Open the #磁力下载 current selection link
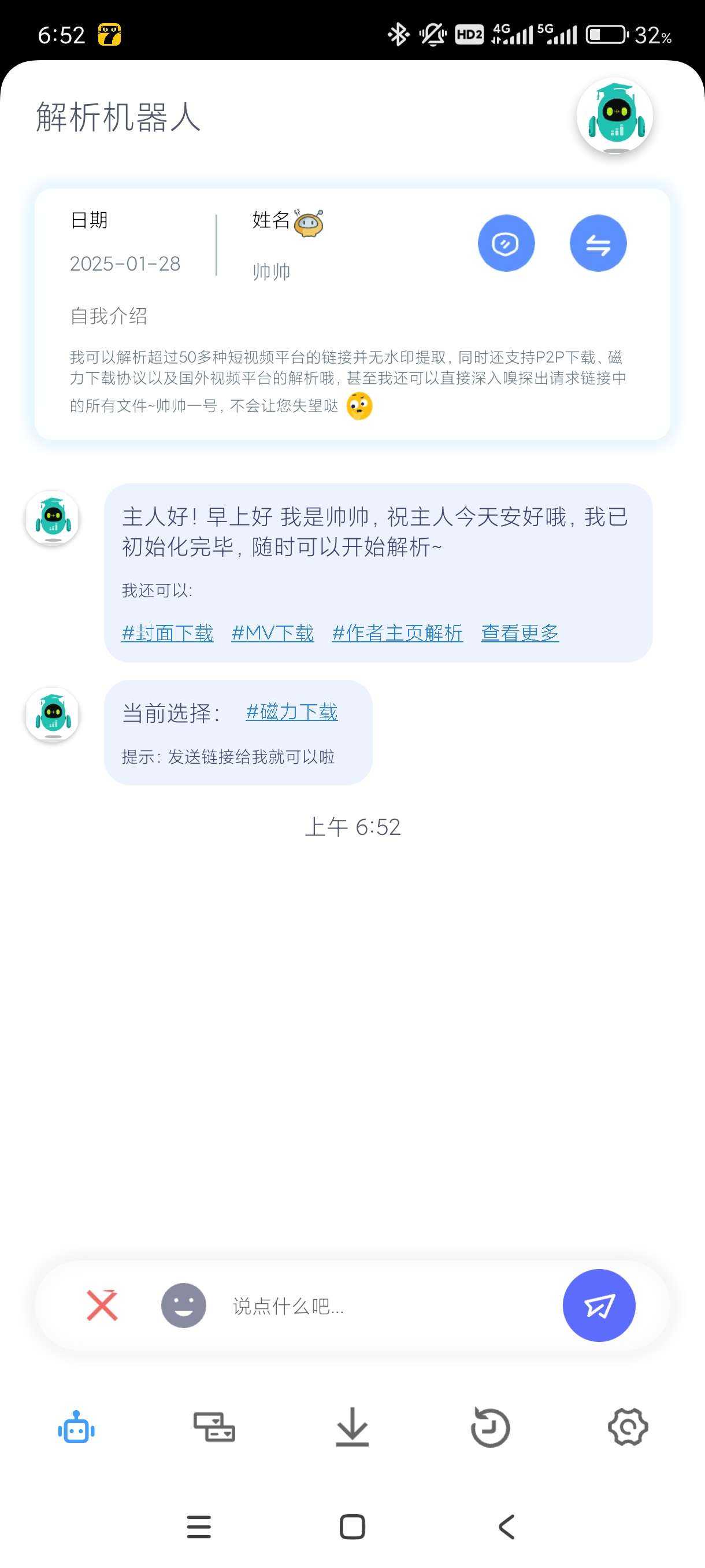Screen dimensions: 705x1568 (291, 712)
